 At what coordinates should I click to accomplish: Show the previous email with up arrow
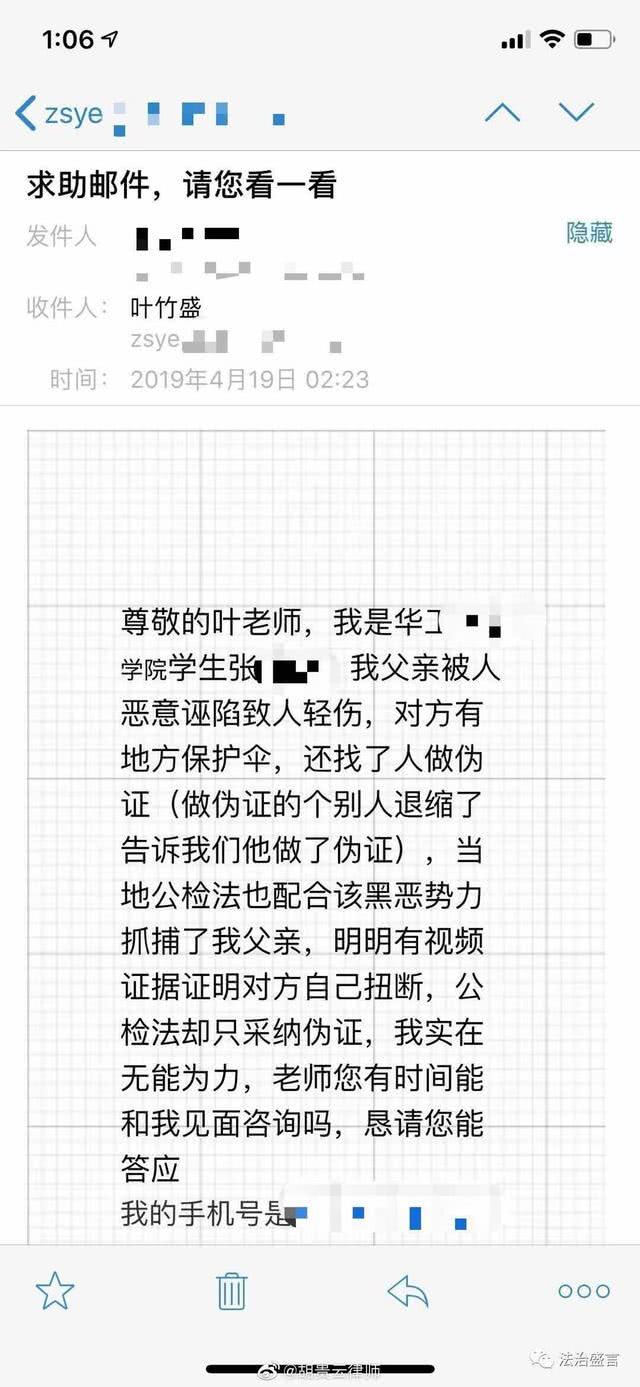[502, 112]
